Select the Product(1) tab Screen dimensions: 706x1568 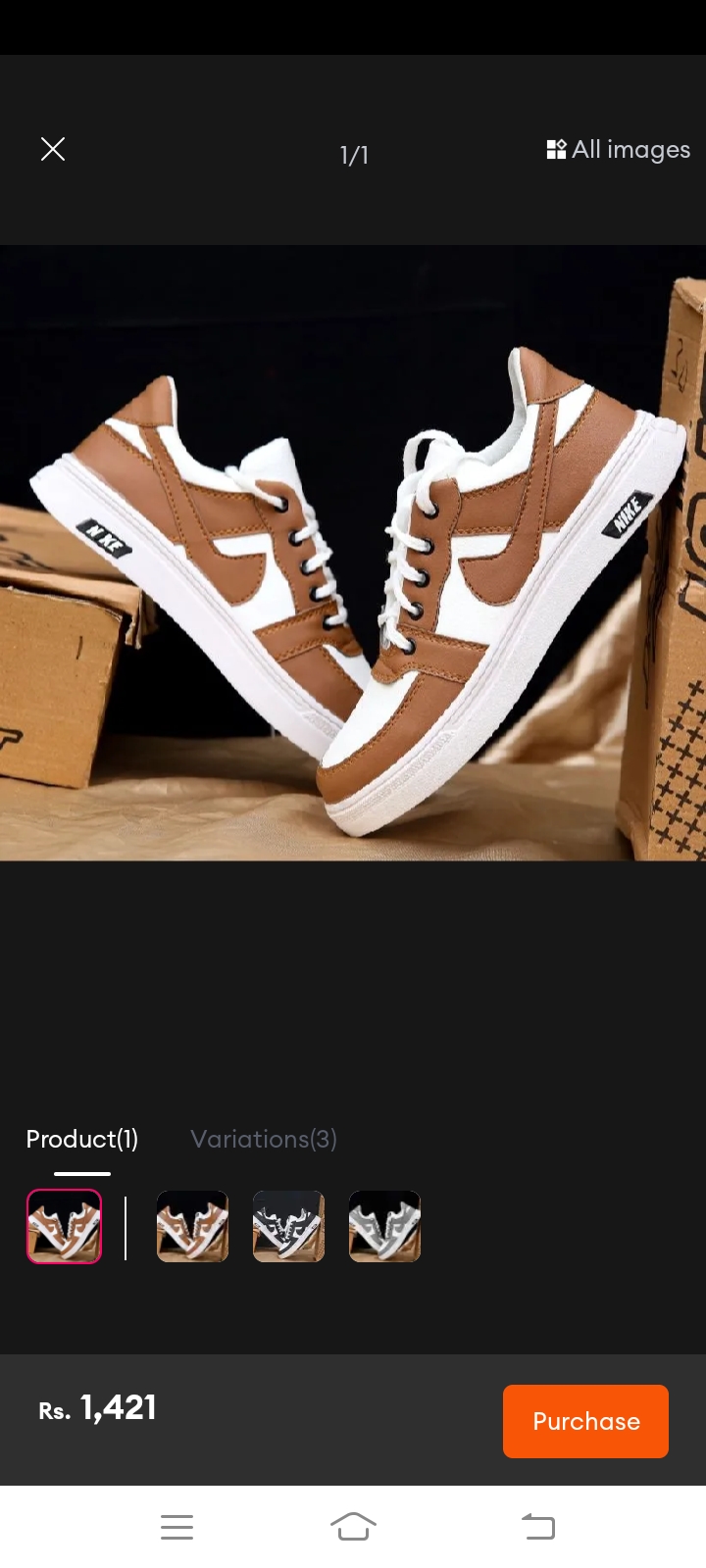coord(82,1139)
